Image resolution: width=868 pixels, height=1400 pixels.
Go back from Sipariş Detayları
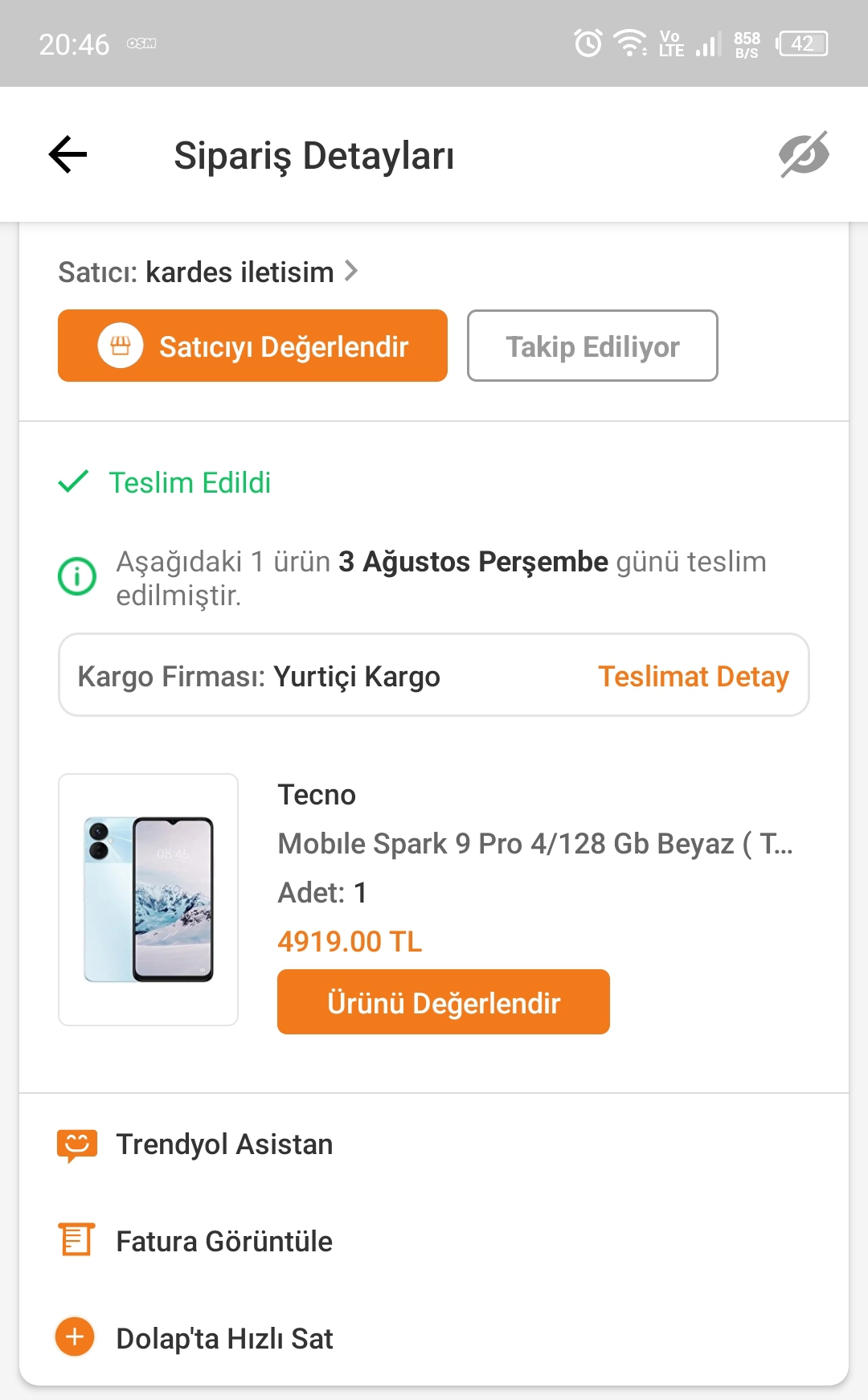(68, 154)
